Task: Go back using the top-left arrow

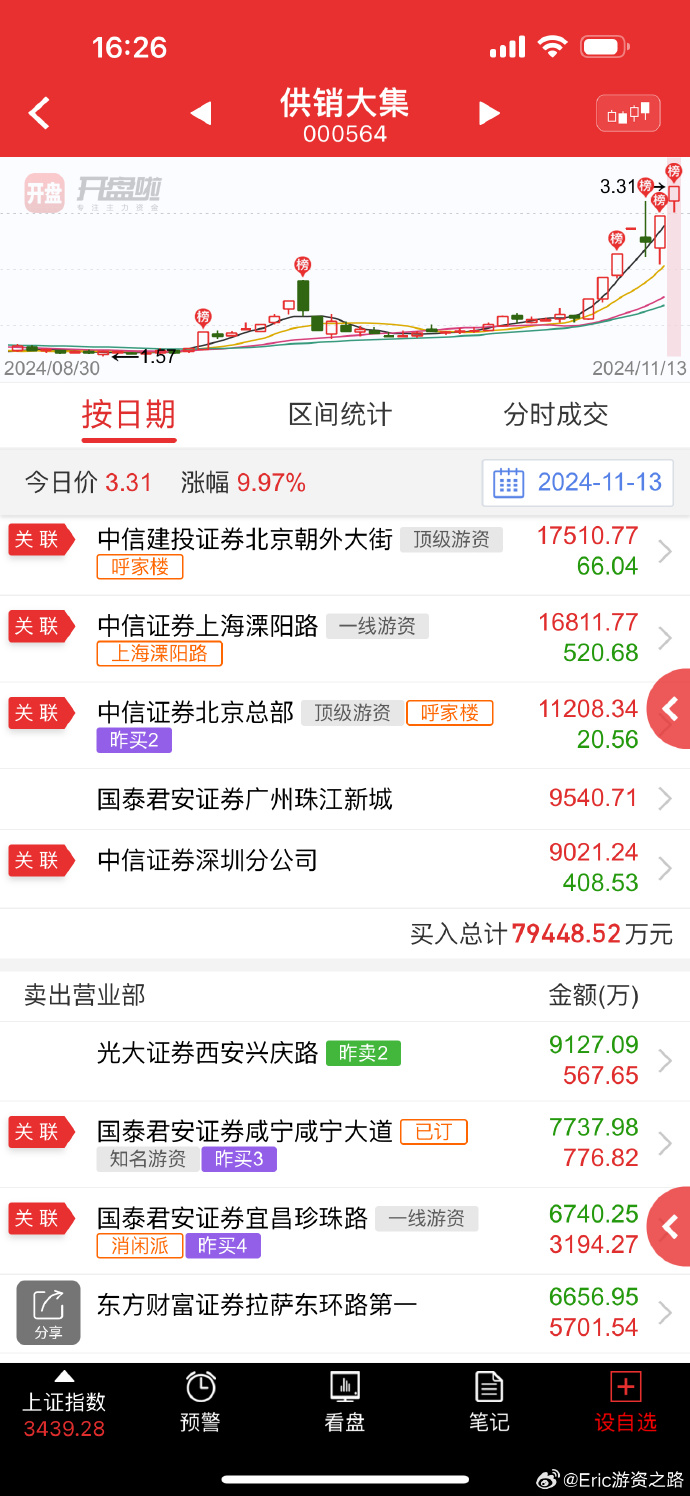Action: point(39,113)
